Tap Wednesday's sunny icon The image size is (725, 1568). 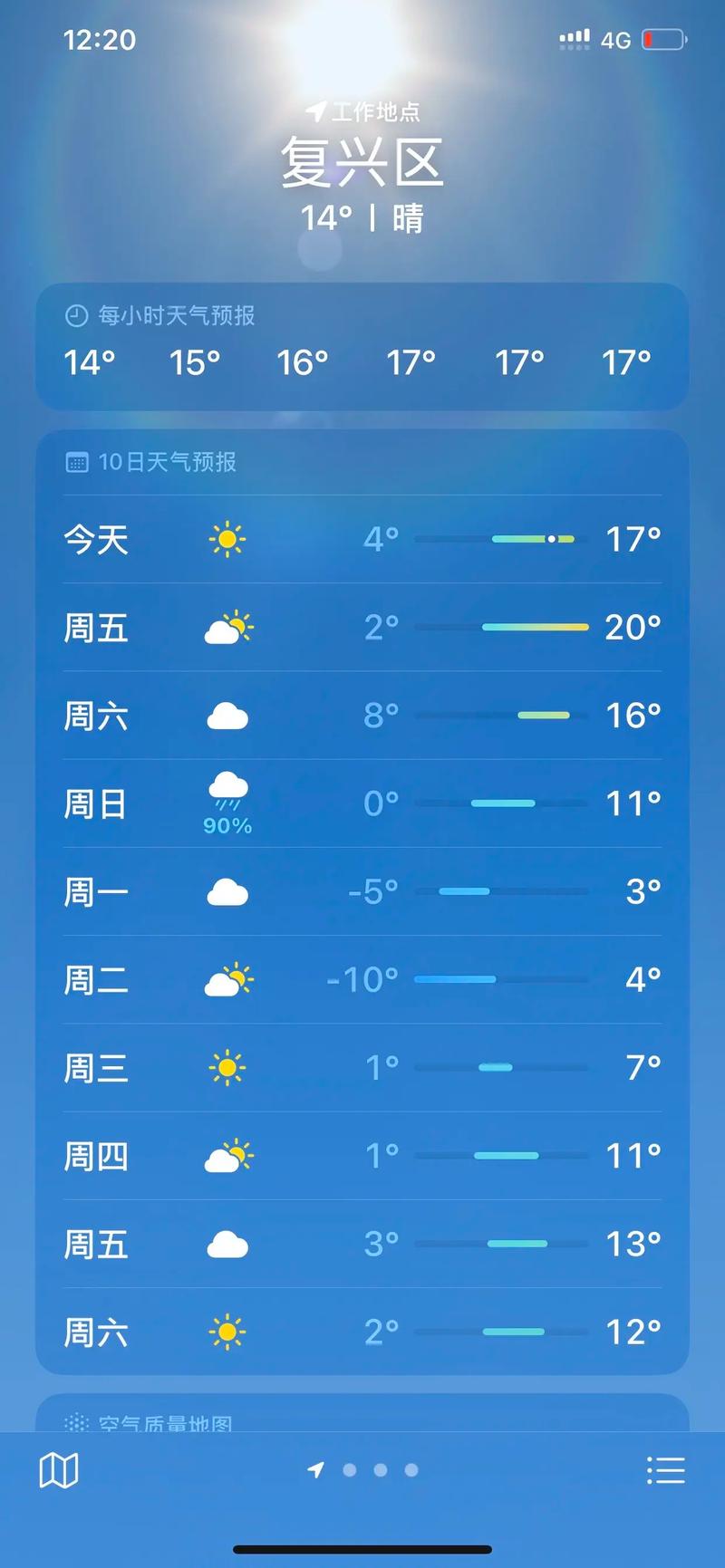(227, 1067)
